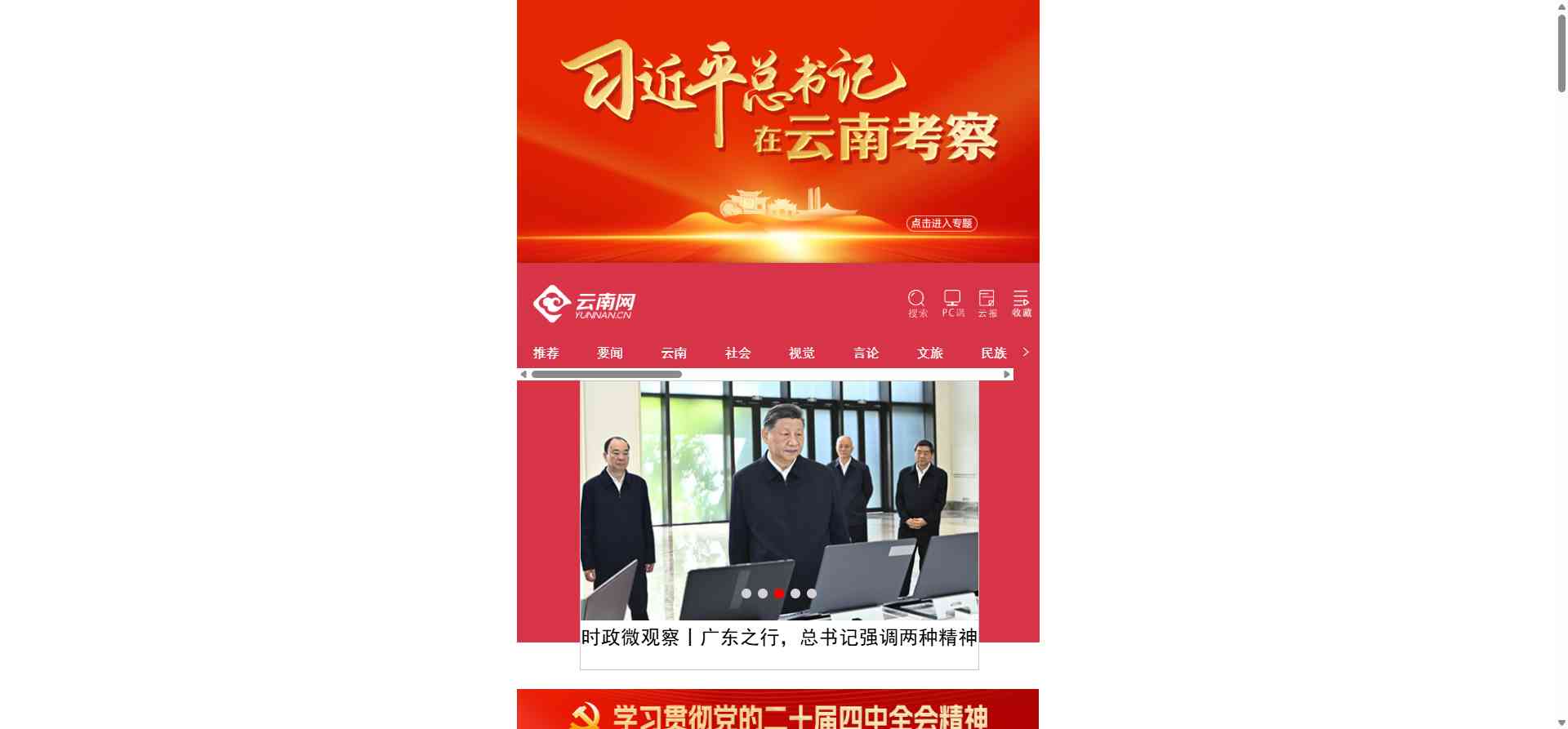Jump to the first carousel slide dot
The image size is (1568, 729).
[746, 593]
